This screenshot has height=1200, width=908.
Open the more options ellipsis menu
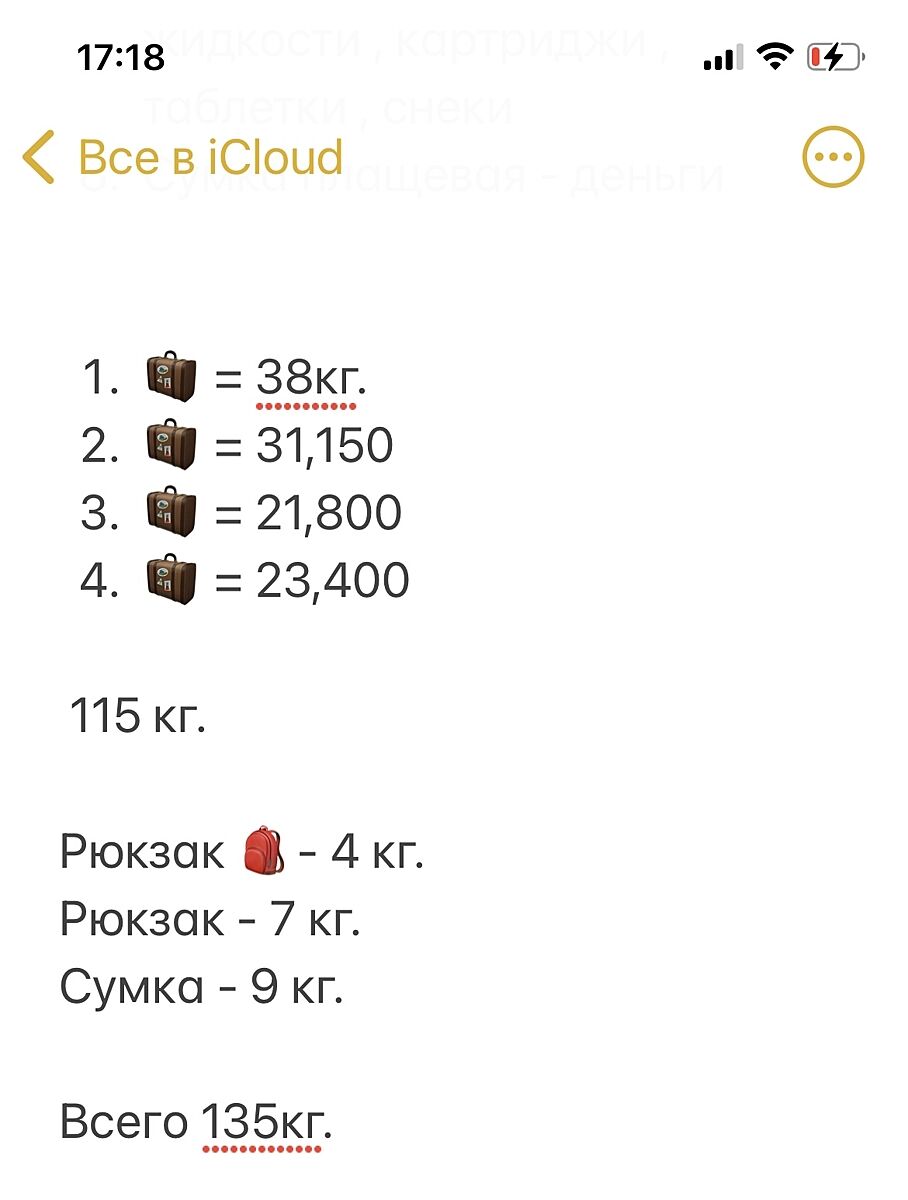click(x=833, y=157)
